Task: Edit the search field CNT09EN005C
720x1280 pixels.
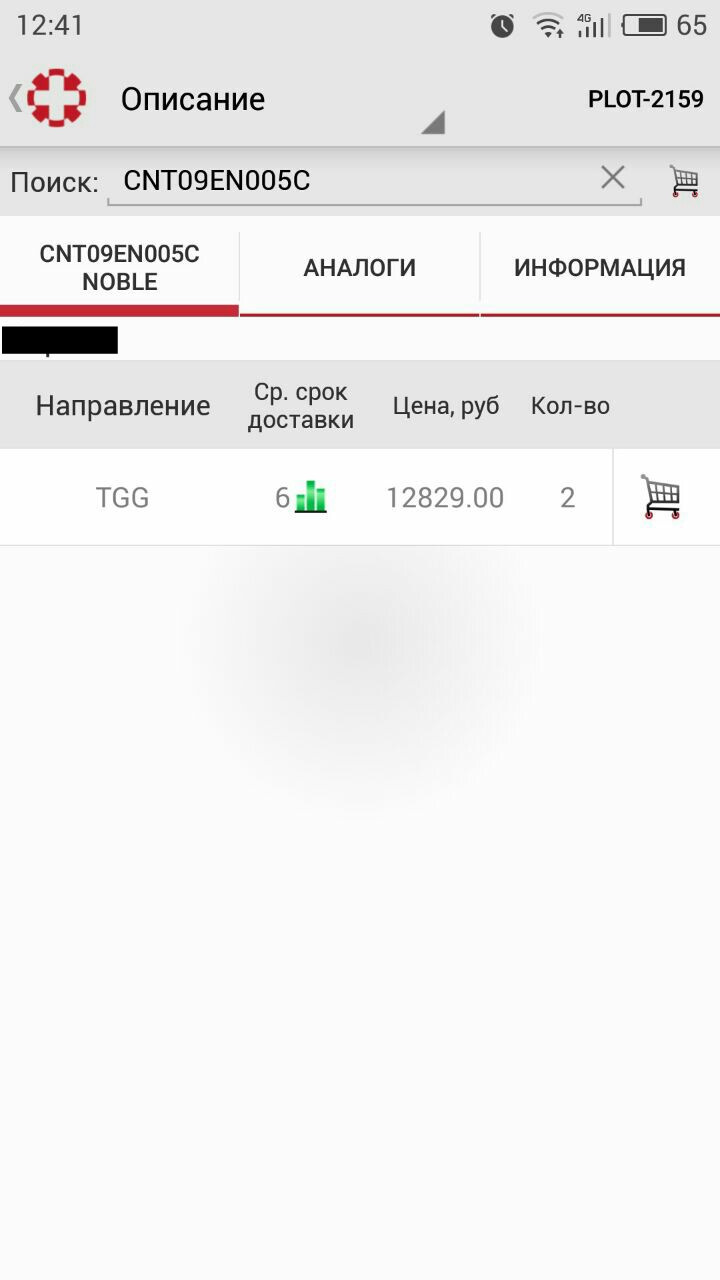Action: (350, 181)
